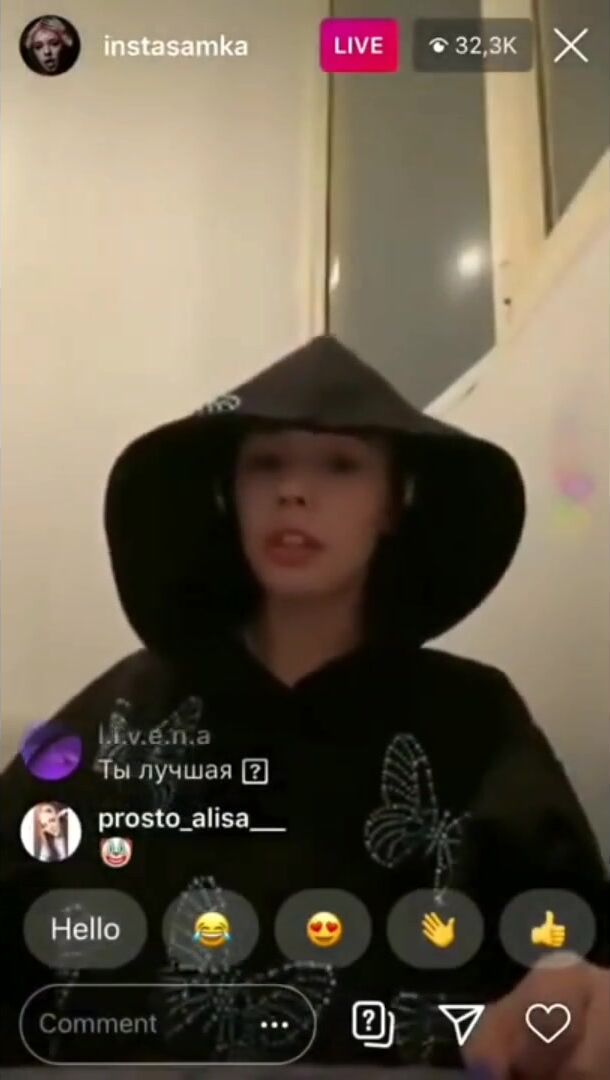Open the questions icon
This screenshot has width=610, height=1080.
[x=372, y=1023]
